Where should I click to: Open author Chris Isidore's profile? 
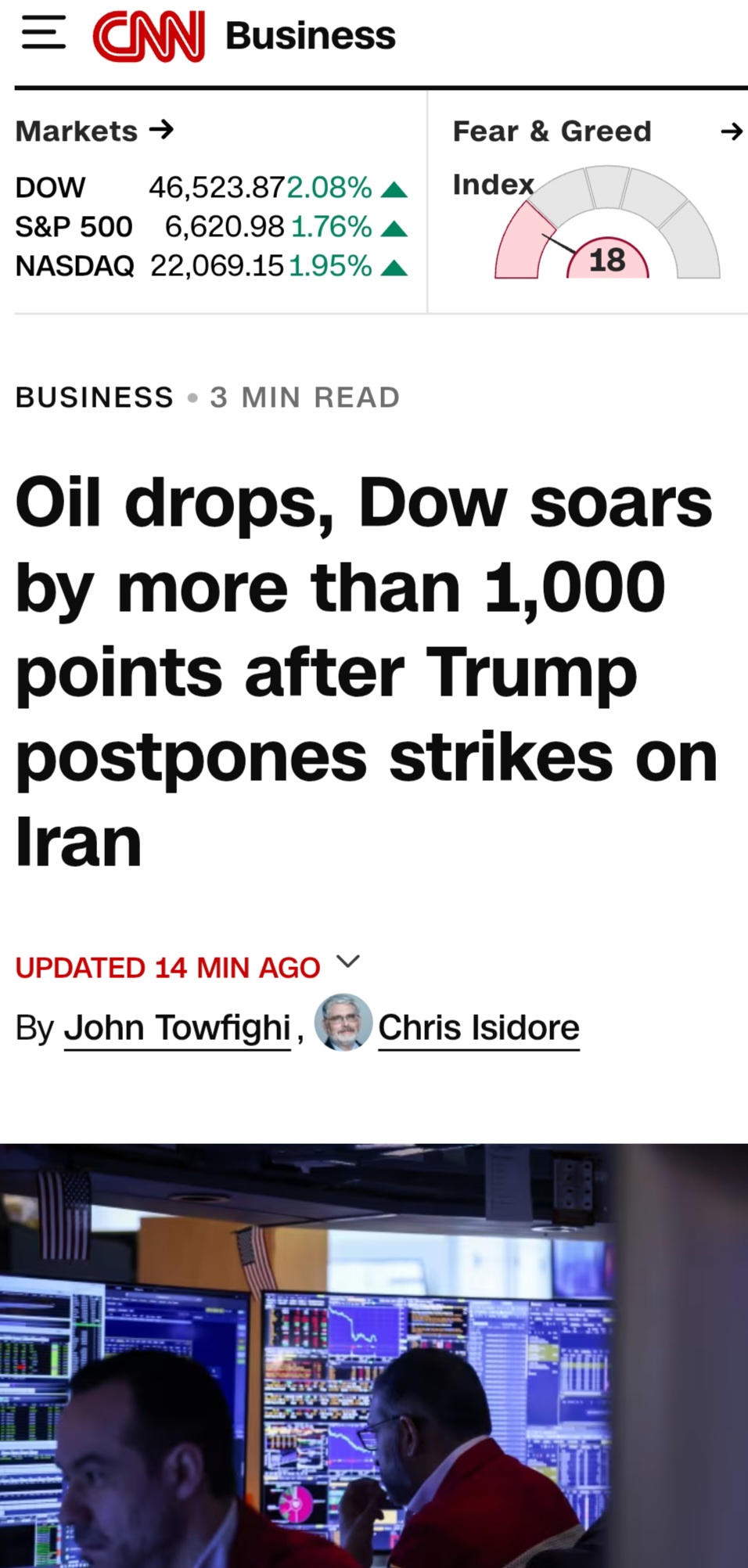[x=478, y=1028]
